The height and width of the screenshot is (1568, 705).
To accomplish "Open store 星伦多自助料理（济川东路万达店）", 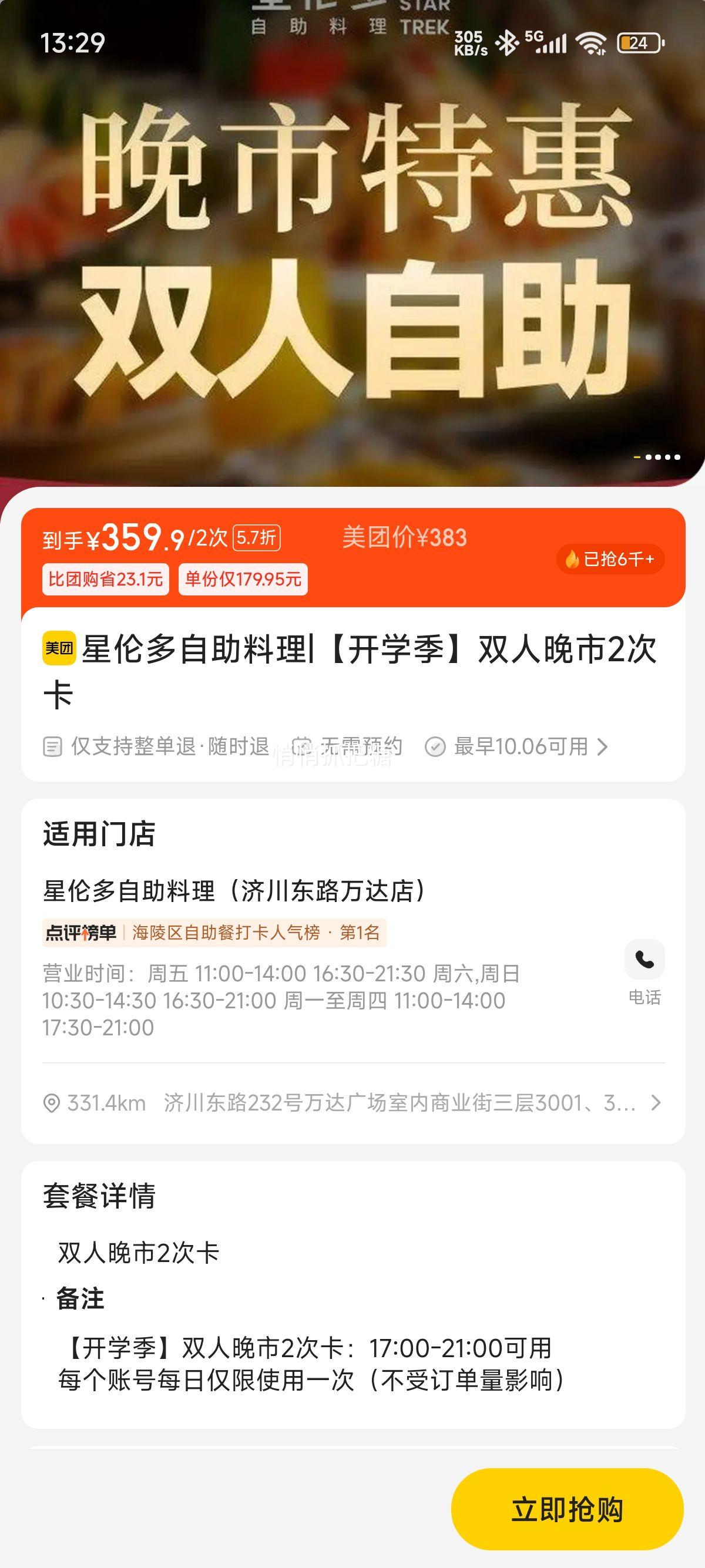I will click(x=235, y=890).
